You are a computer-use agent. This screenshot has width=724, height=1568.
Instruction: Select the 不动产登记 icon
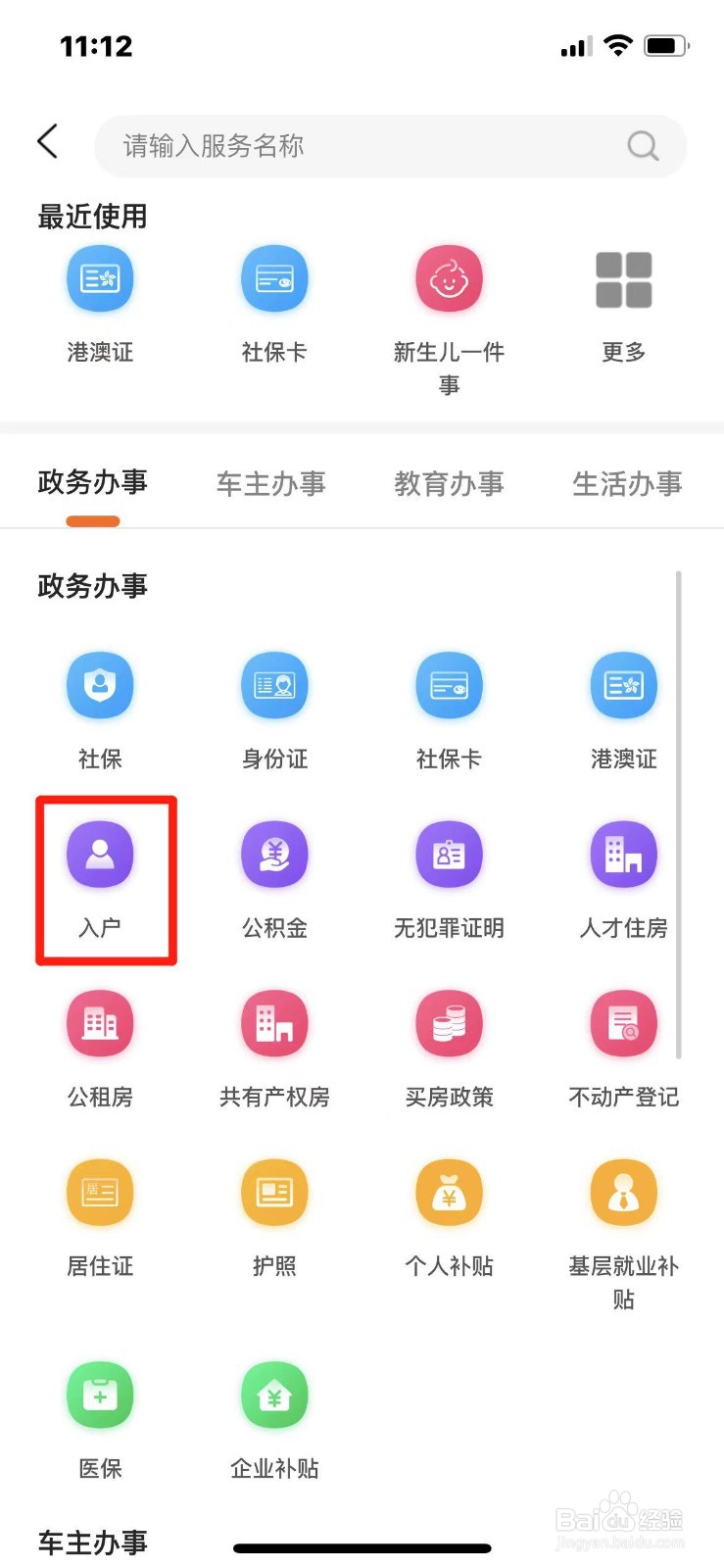(x=623, y=1023)
